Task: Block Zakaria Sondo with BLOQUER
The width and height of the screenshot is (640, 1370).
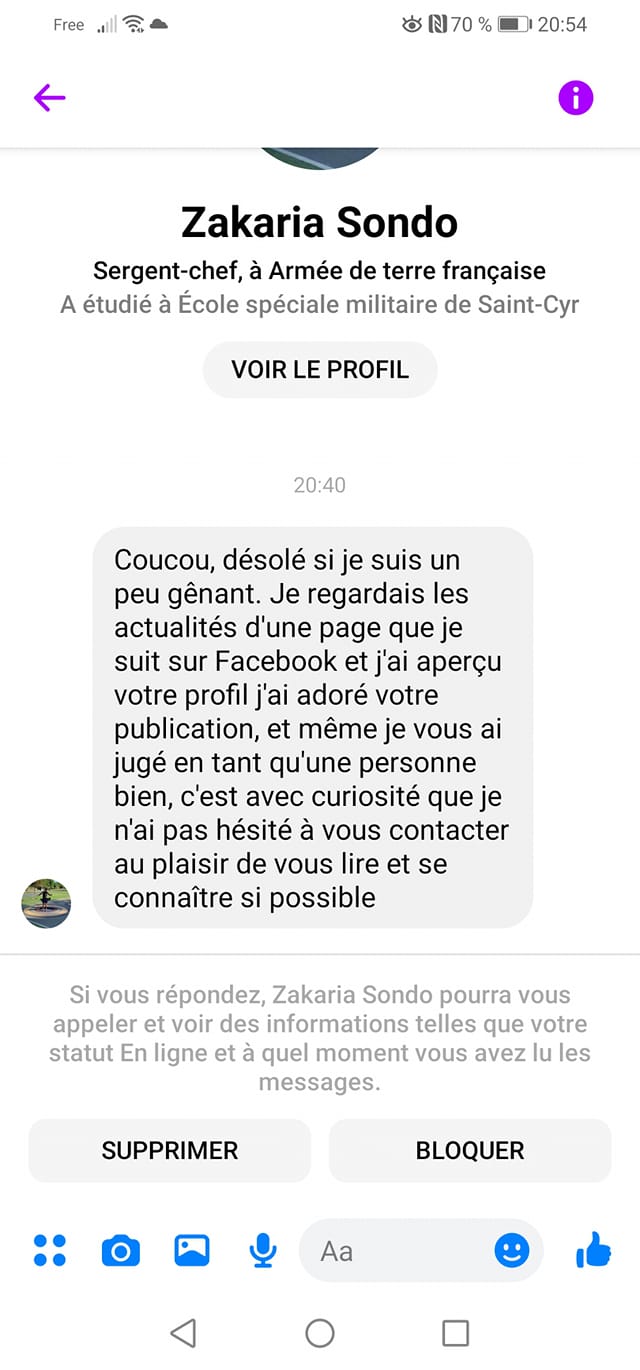Action: [x=470, y=1151]
